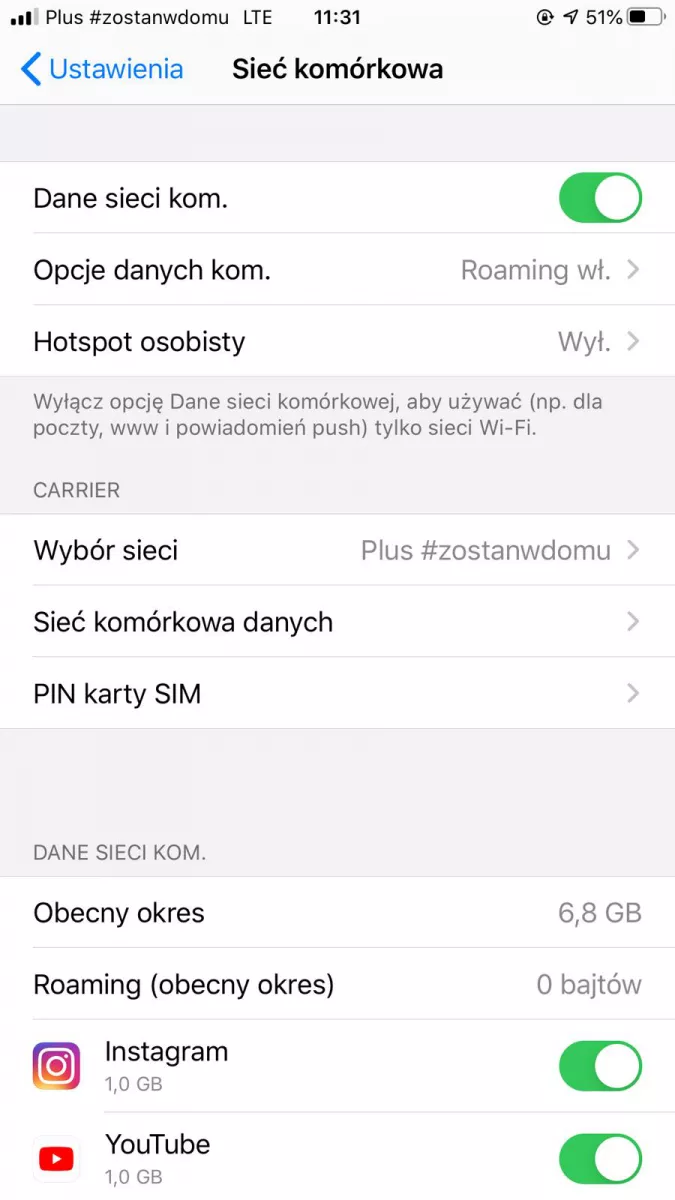Disable cellular data for Instagram
Screen dimensions: 675x1200
599,1066
